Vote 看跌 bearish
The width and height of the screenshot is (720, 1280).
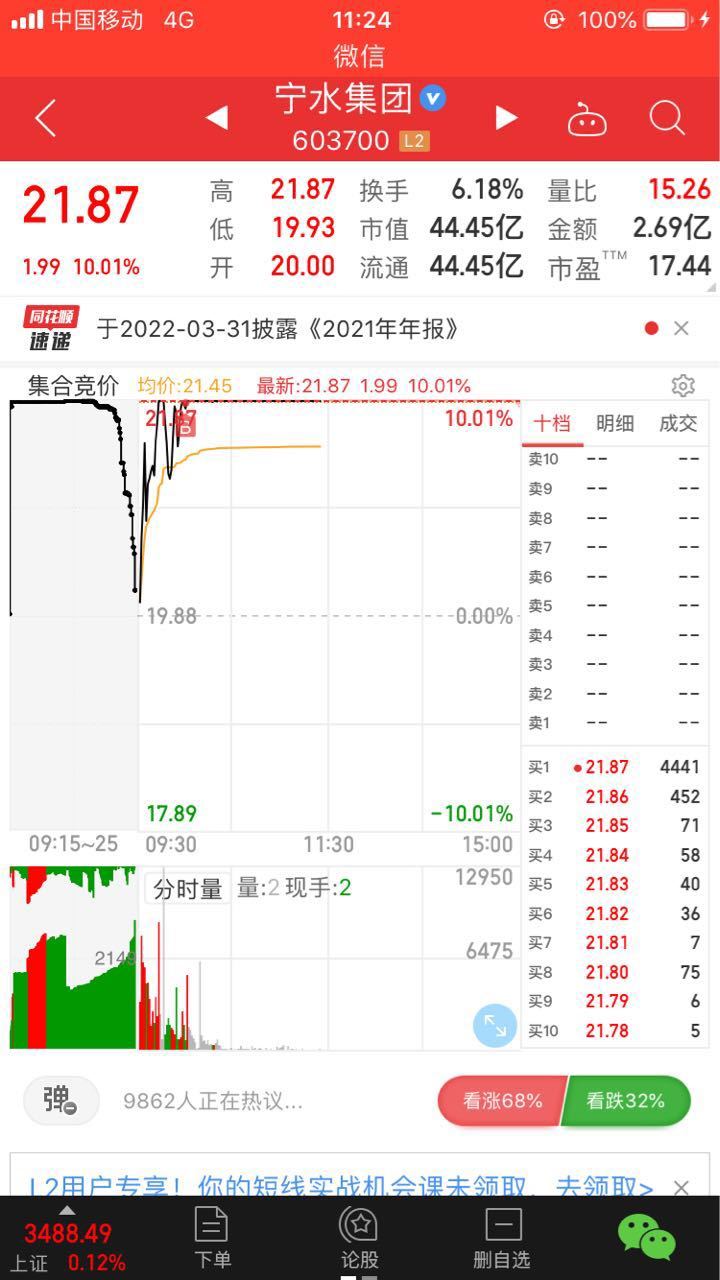627,1101
